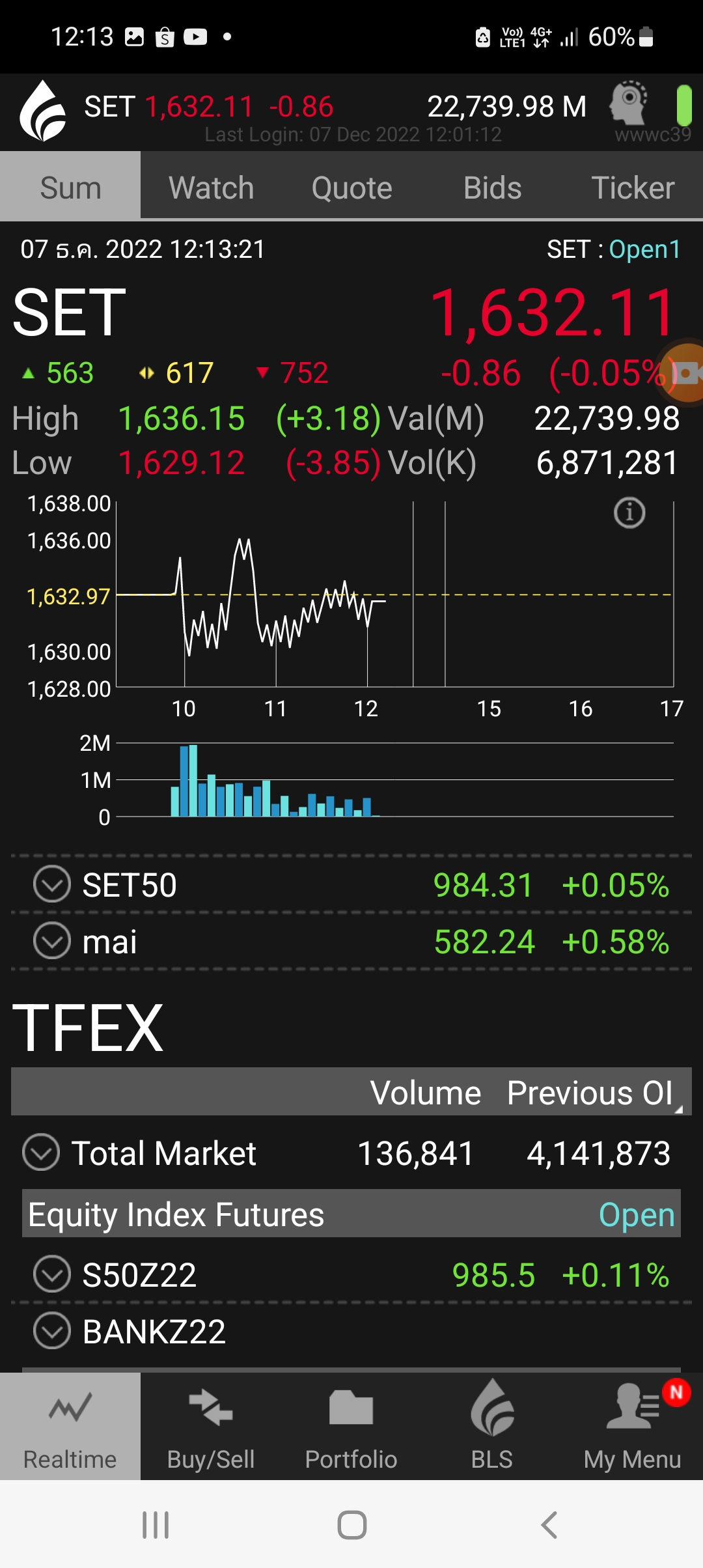Open the Portfolio section

(351, 1427)
